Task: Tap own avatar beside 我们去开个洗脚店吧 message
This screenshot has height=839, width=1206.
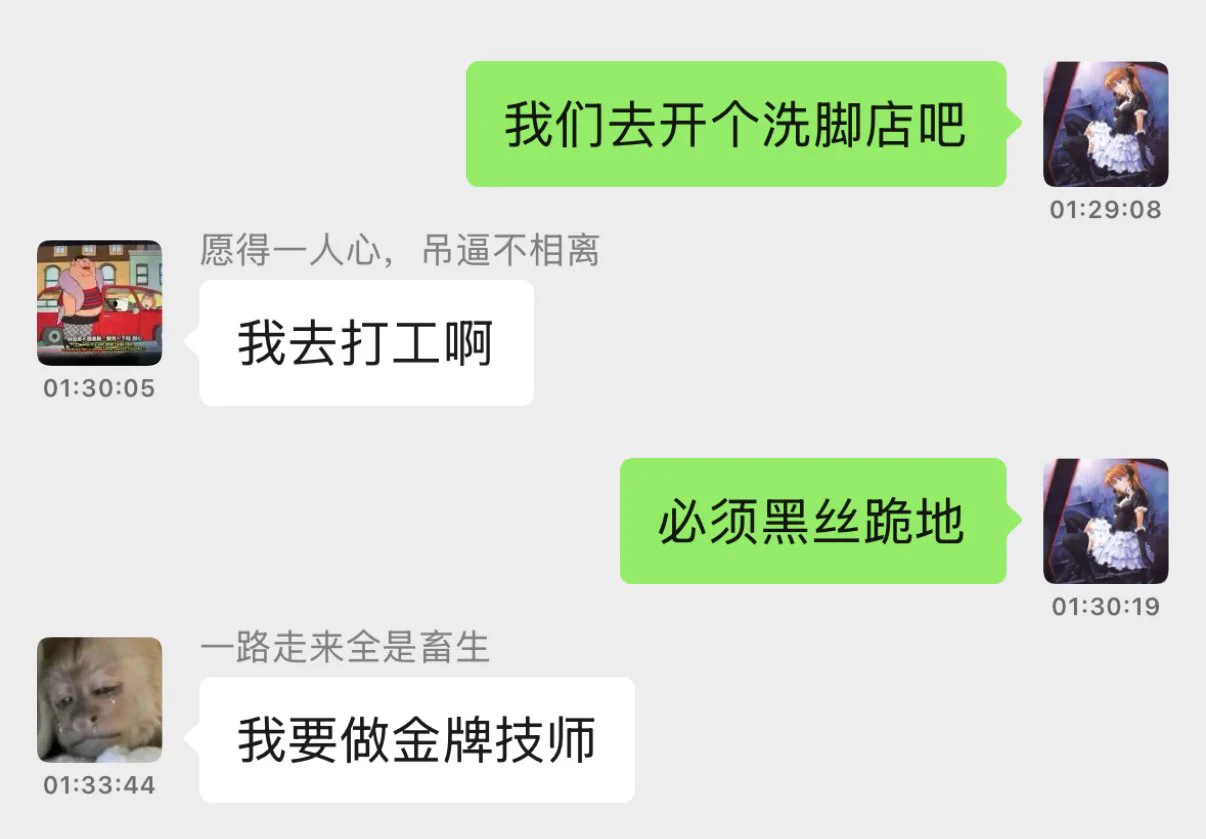Action: pos(1105,125)
